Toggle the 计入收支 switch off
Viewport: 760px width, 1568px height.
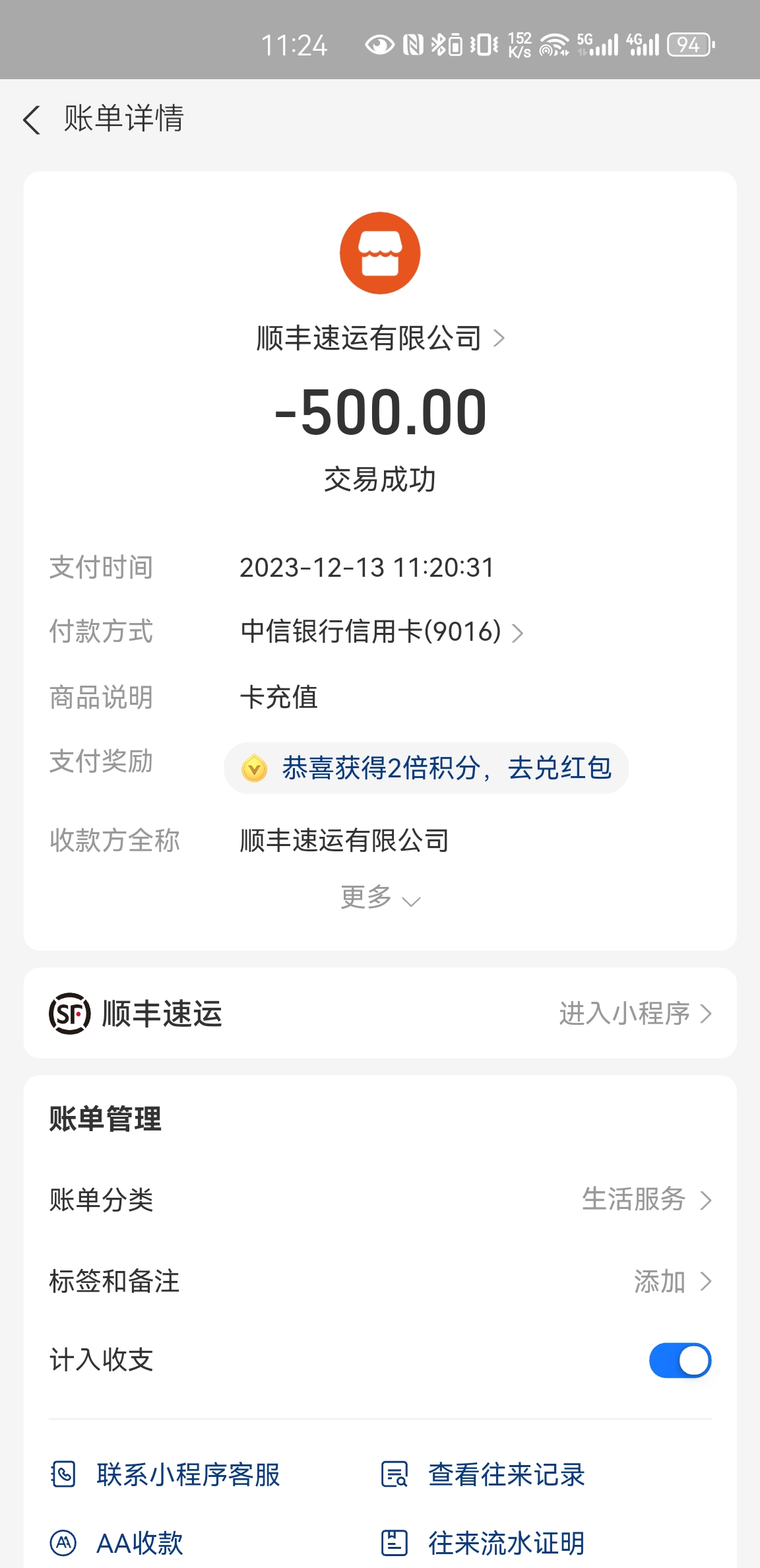click(680, 1361)
